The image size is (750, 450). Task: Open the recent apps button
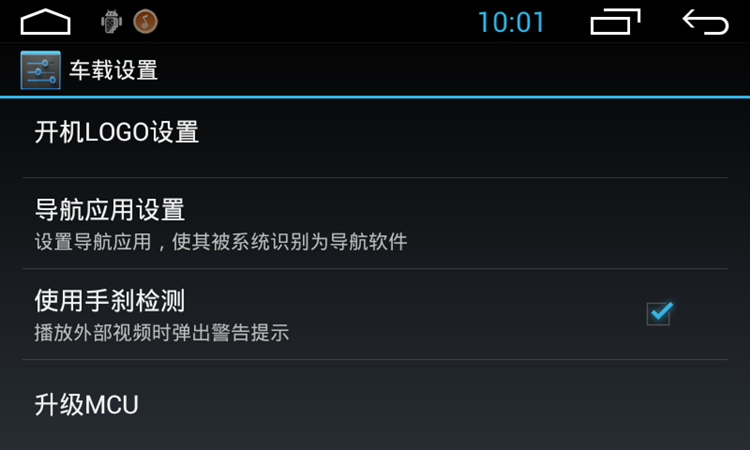pos(615,21)
